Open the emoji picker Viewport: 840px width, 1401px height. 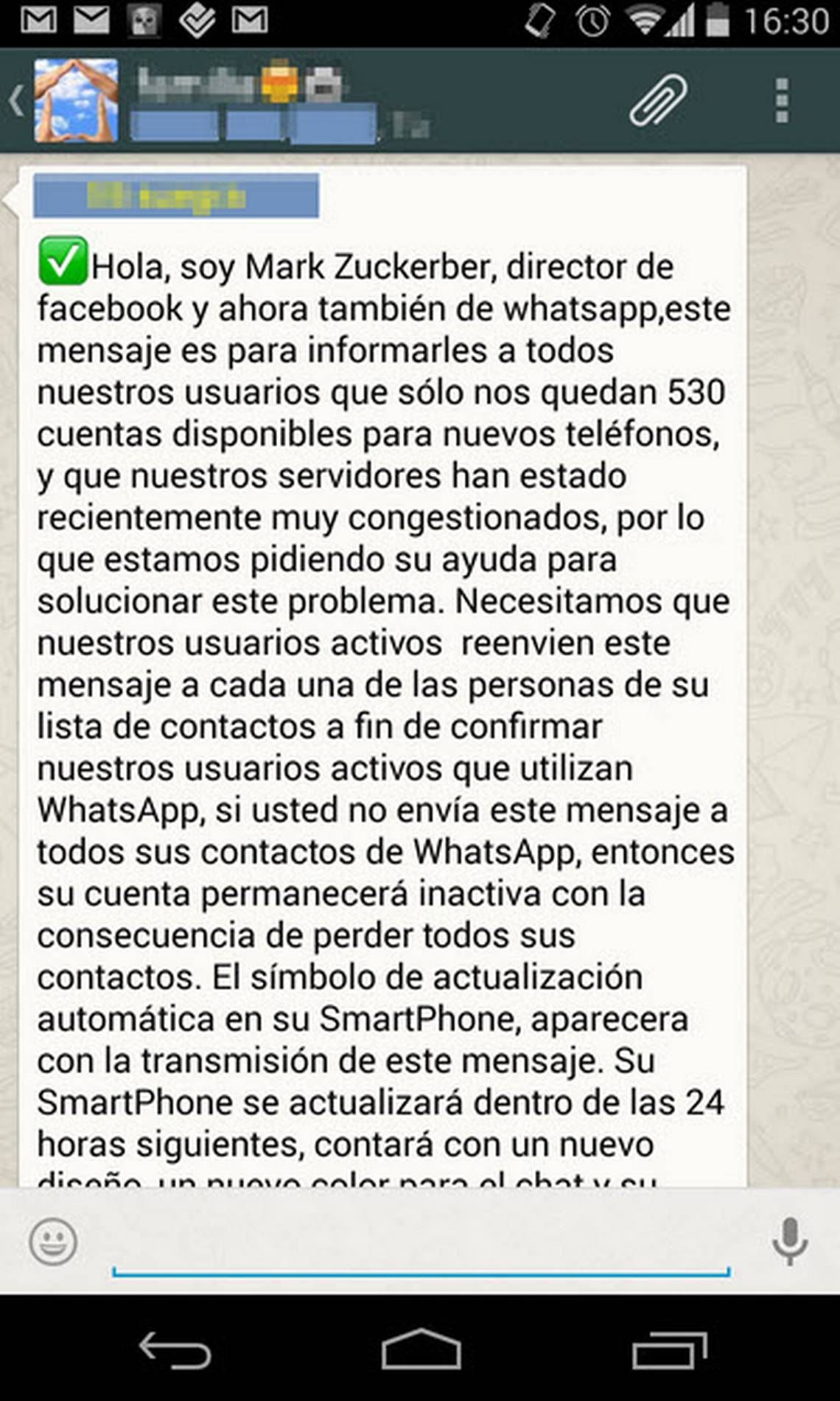coord(53,1242)
